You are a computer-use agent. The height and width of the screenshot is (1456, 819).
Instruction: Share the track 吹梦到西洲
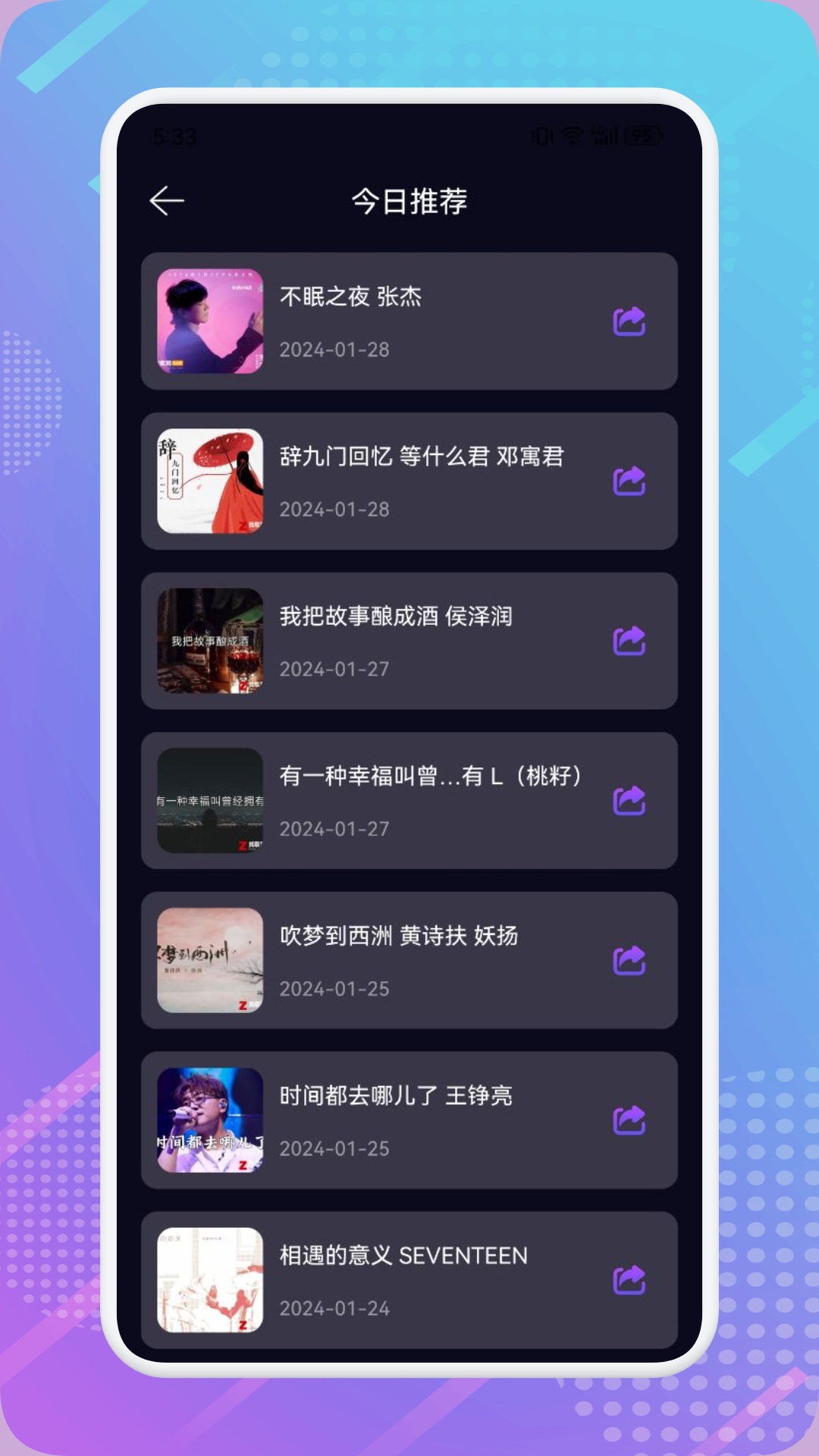click(629, 960)
